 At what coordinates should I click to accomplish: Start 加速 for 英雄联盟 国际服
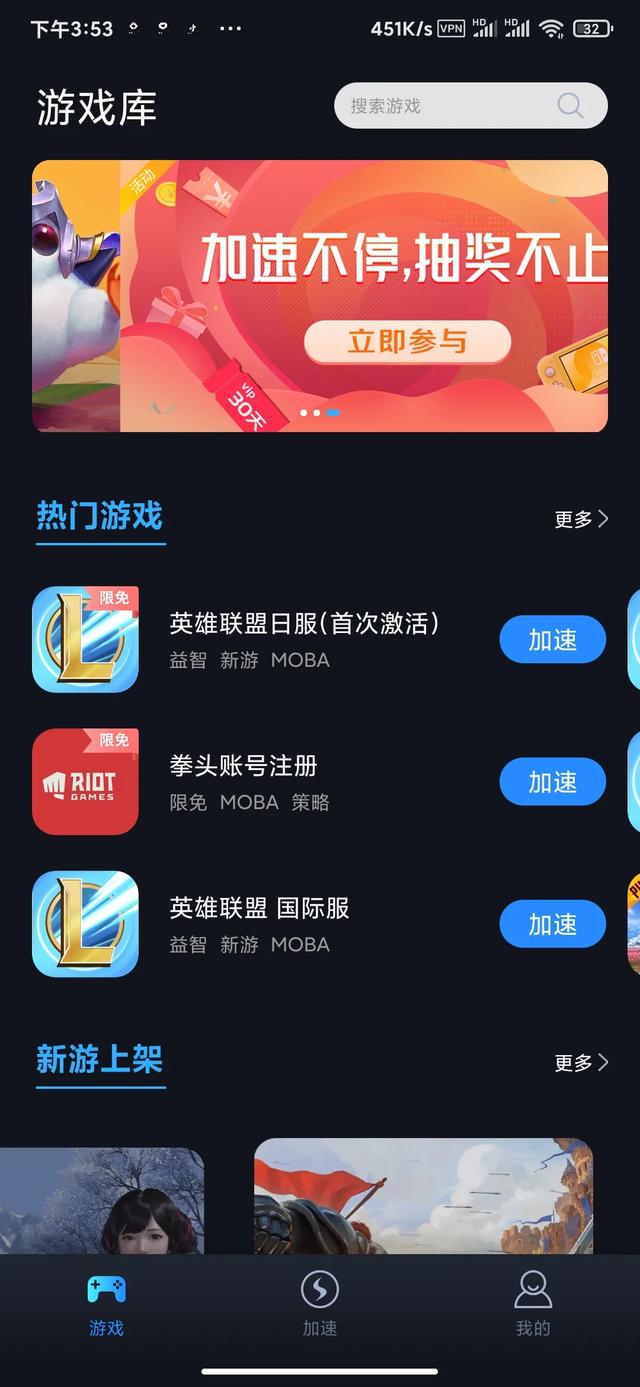click(553, 924)
